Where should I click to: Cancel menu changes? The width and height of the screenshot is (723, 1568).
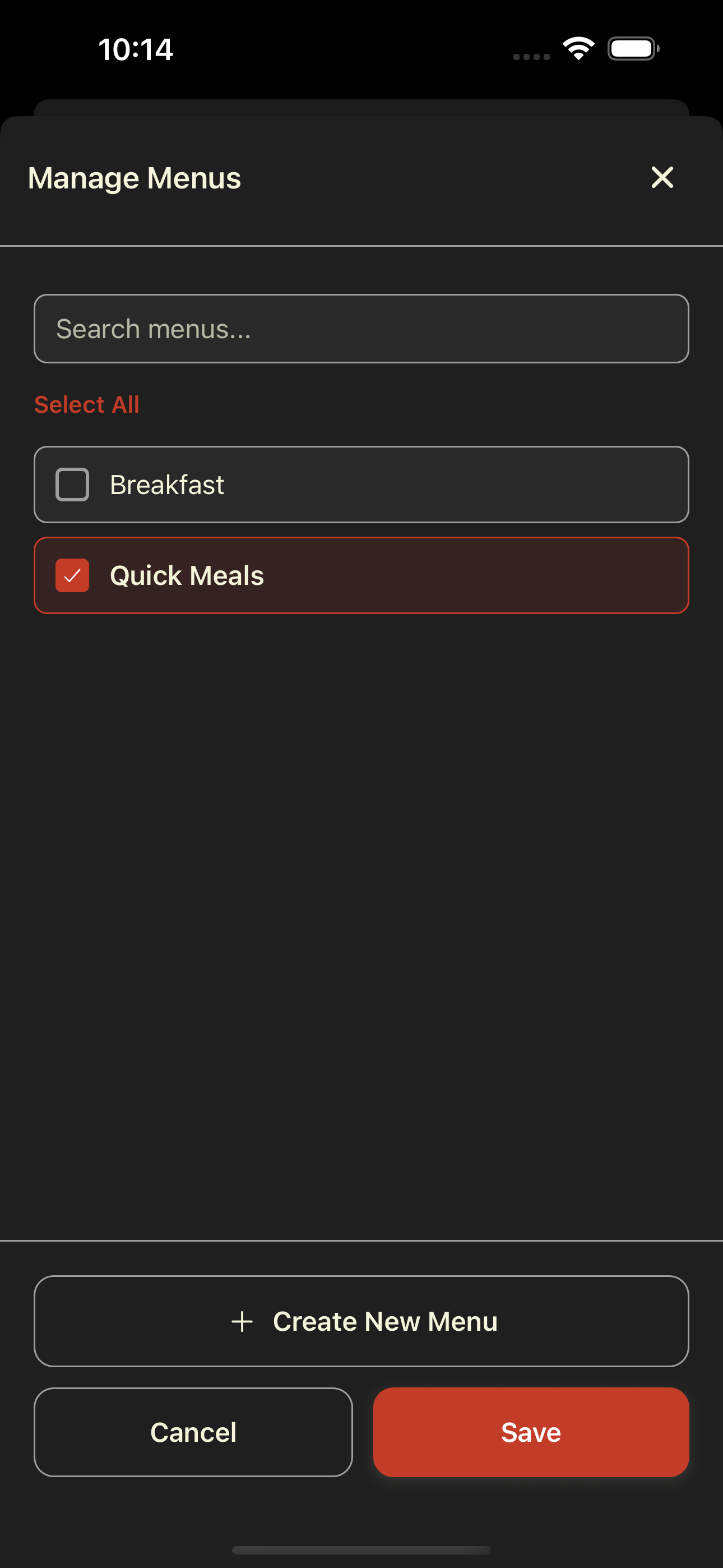[x=193, y=1432]
